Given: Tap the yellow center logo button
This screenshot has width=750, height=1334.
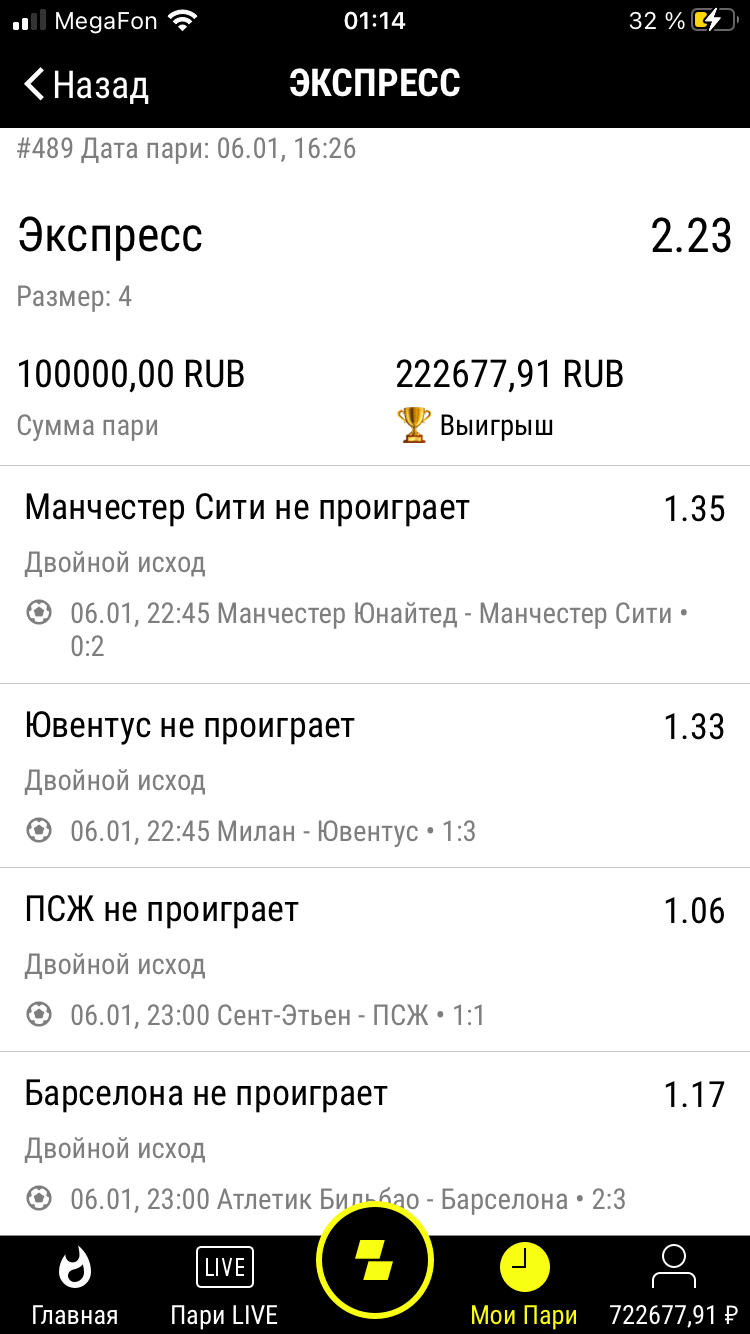Looking at the screenshot, I should pyautogui.click(x=374, y=1264).
